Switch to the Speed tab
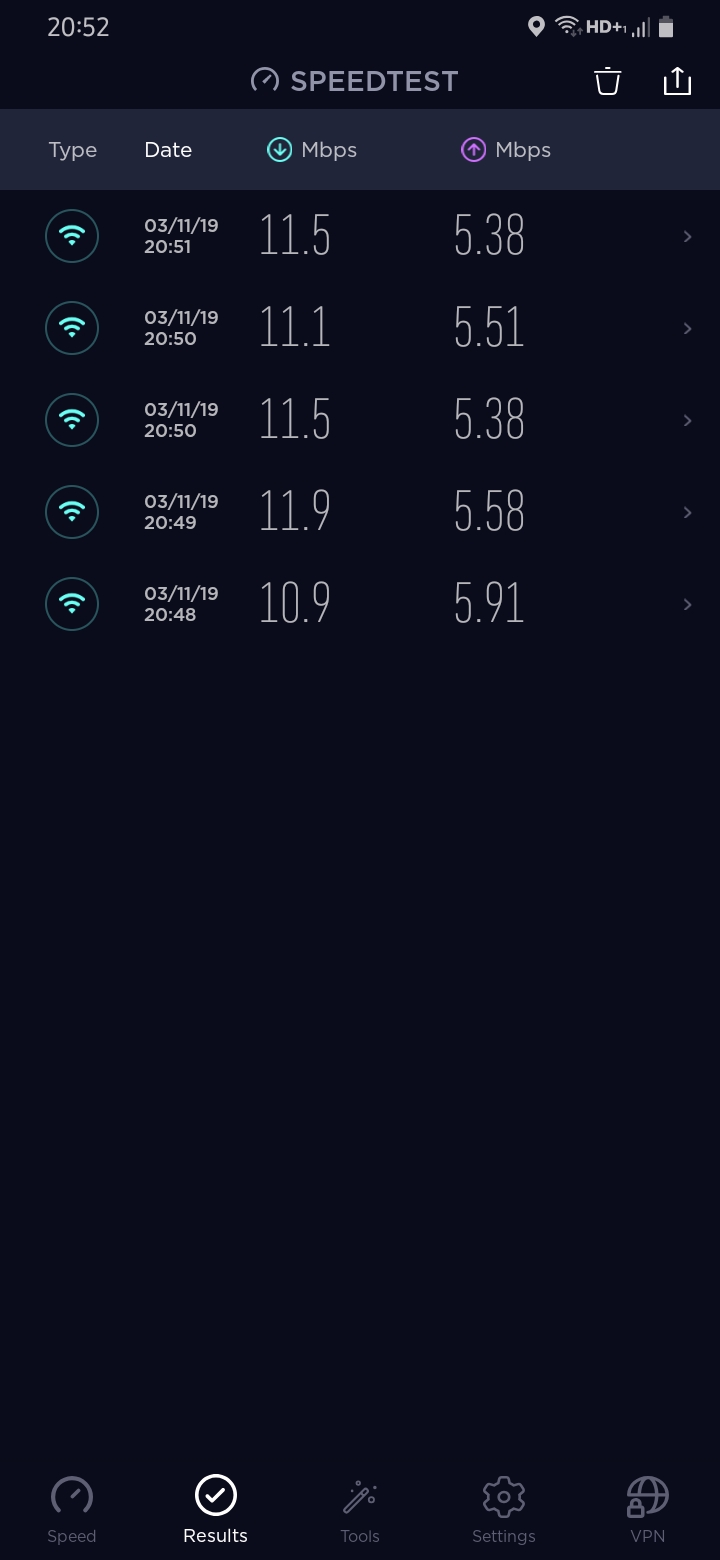 pos(72,1510)
